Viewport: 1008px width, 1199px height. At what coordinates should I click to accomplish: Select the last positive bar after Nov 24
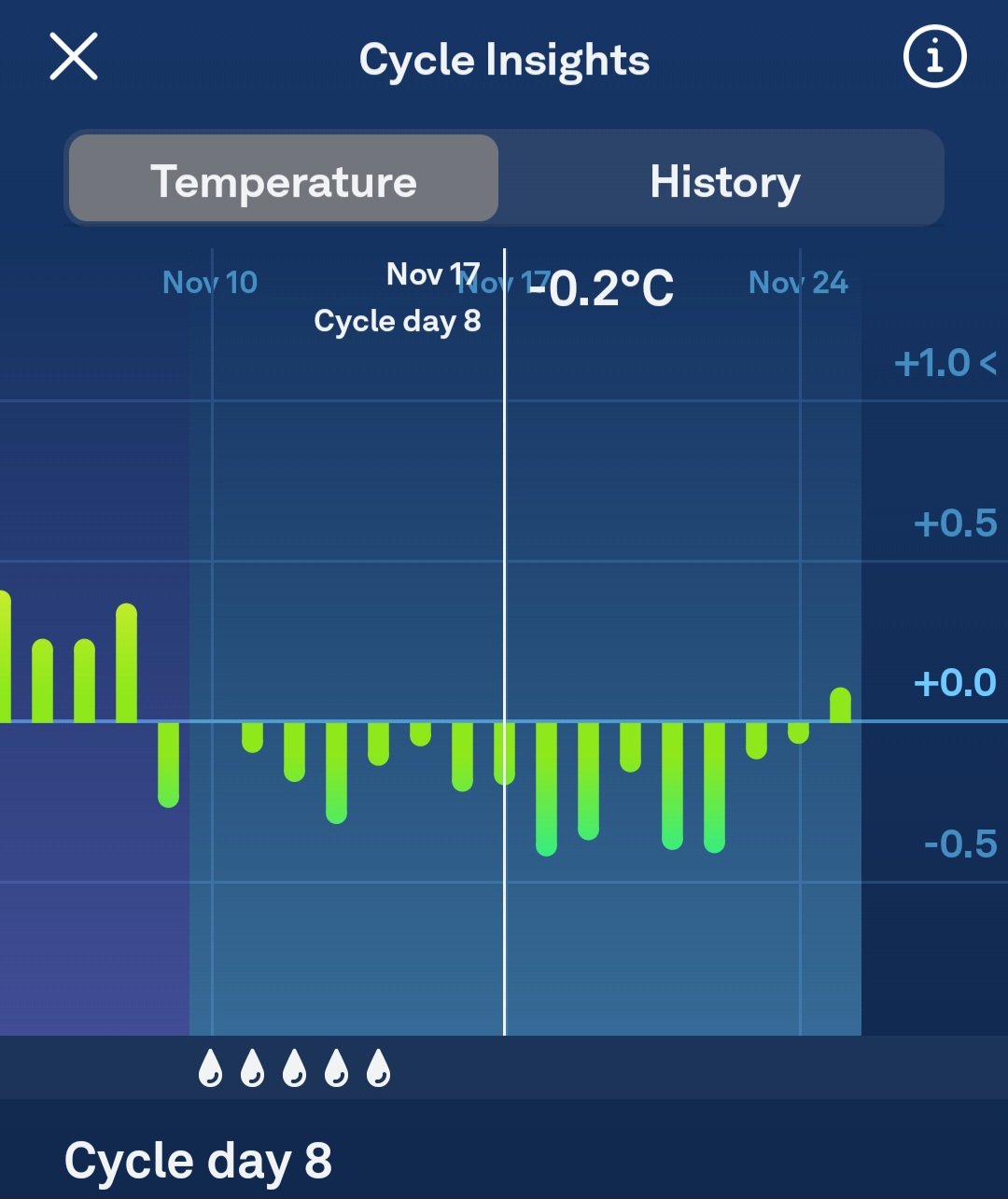click(840, 705)
